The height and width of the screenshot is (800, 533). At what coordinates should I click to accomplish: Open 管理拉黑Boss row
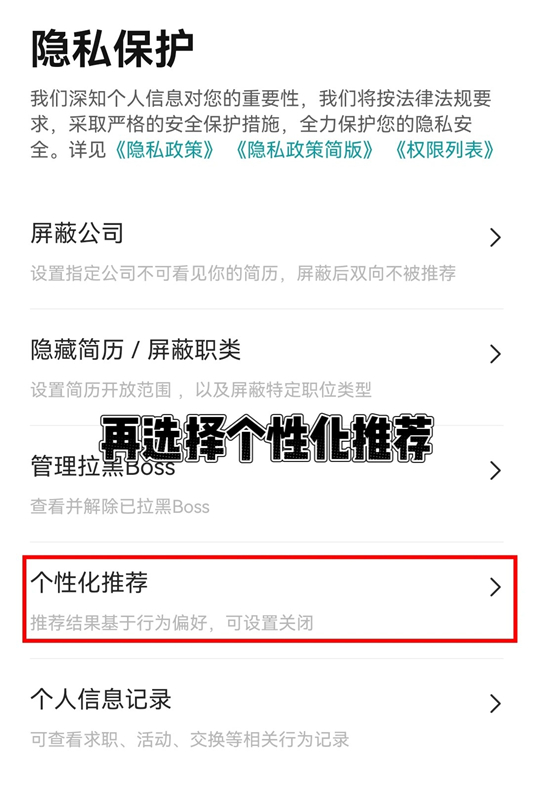tap(266, 484)
